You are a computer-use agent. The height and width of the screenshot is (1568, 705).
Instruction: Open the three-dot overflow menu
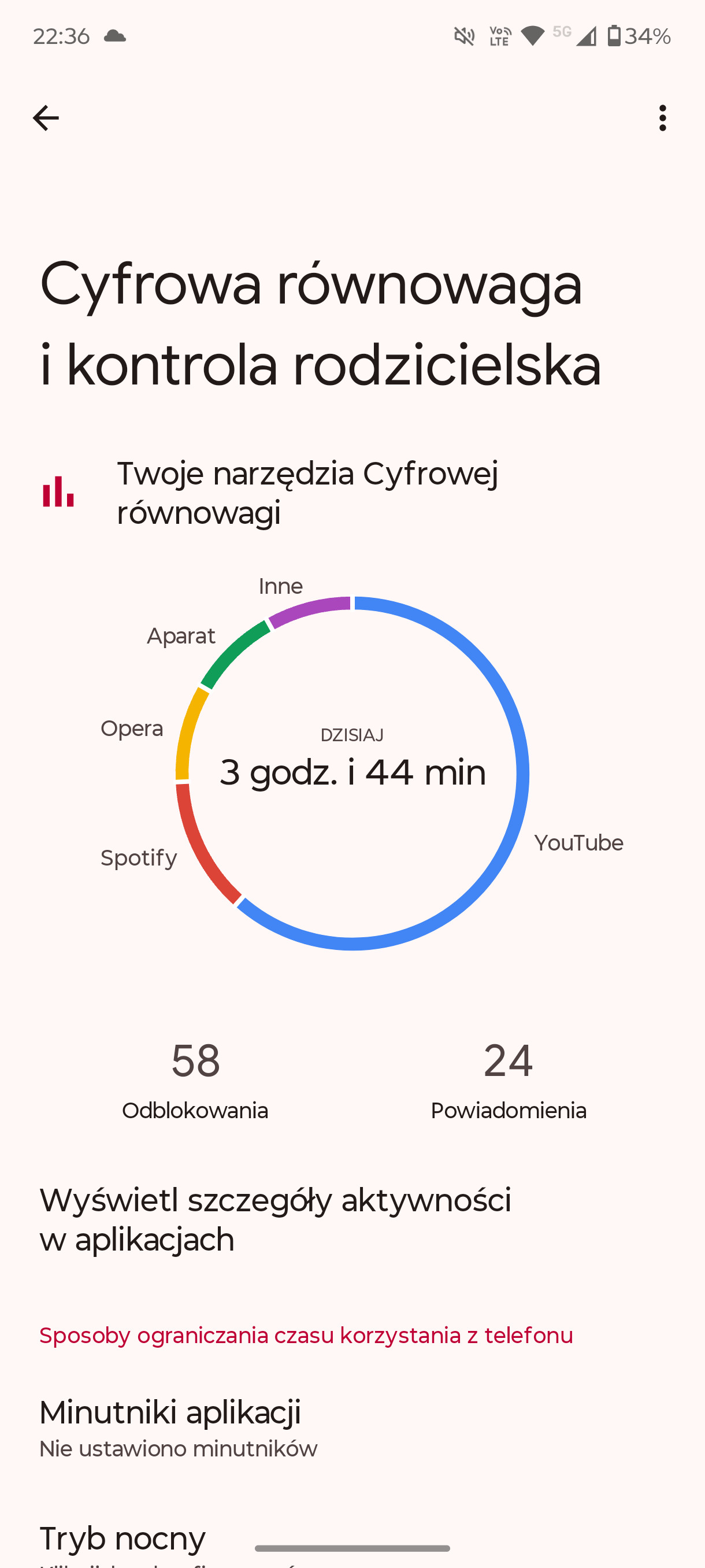[x=662, y=118]
